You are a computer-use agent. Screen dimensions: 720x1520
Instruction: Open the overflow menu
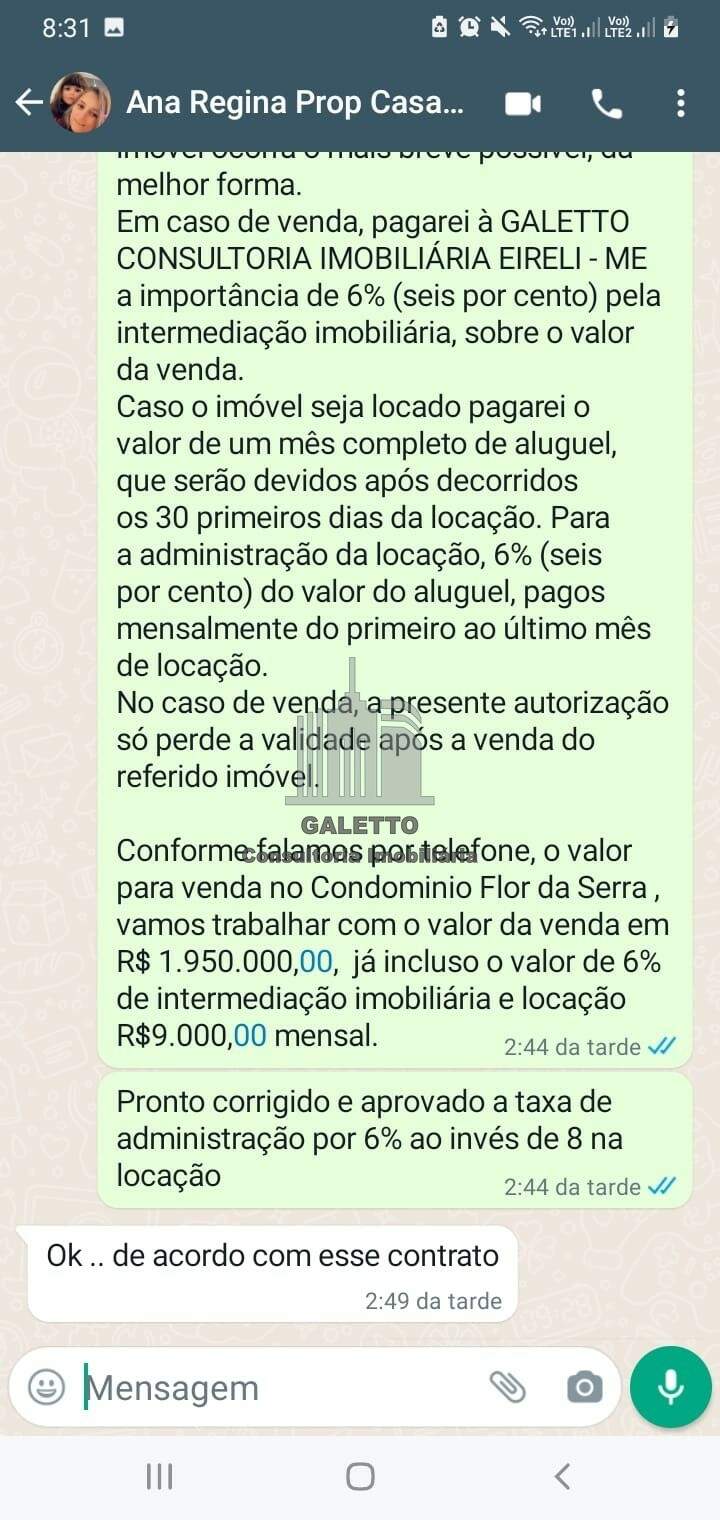[x=681, y=103]
